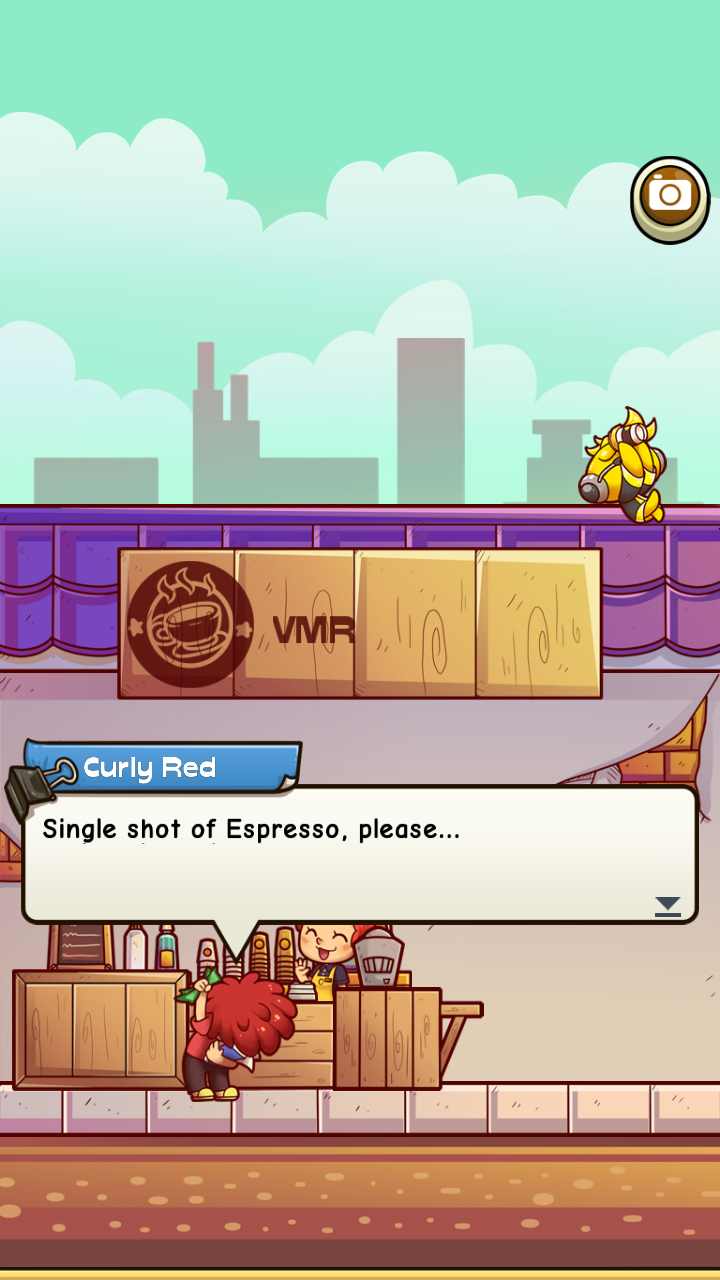720x1280 pixels.
Task: Advance Curly Red's dialogue with the arrow
Action: coord(667,906)
